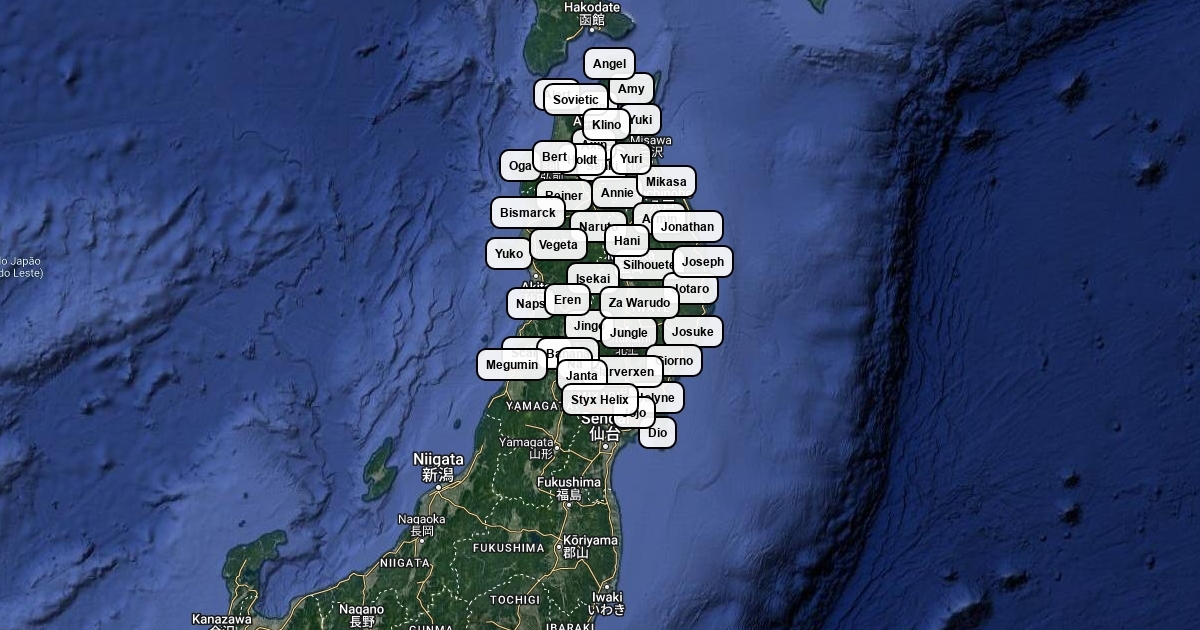Open the Joseph marker
This screenshot has height=630, width=1200.
tap(703, 262)
